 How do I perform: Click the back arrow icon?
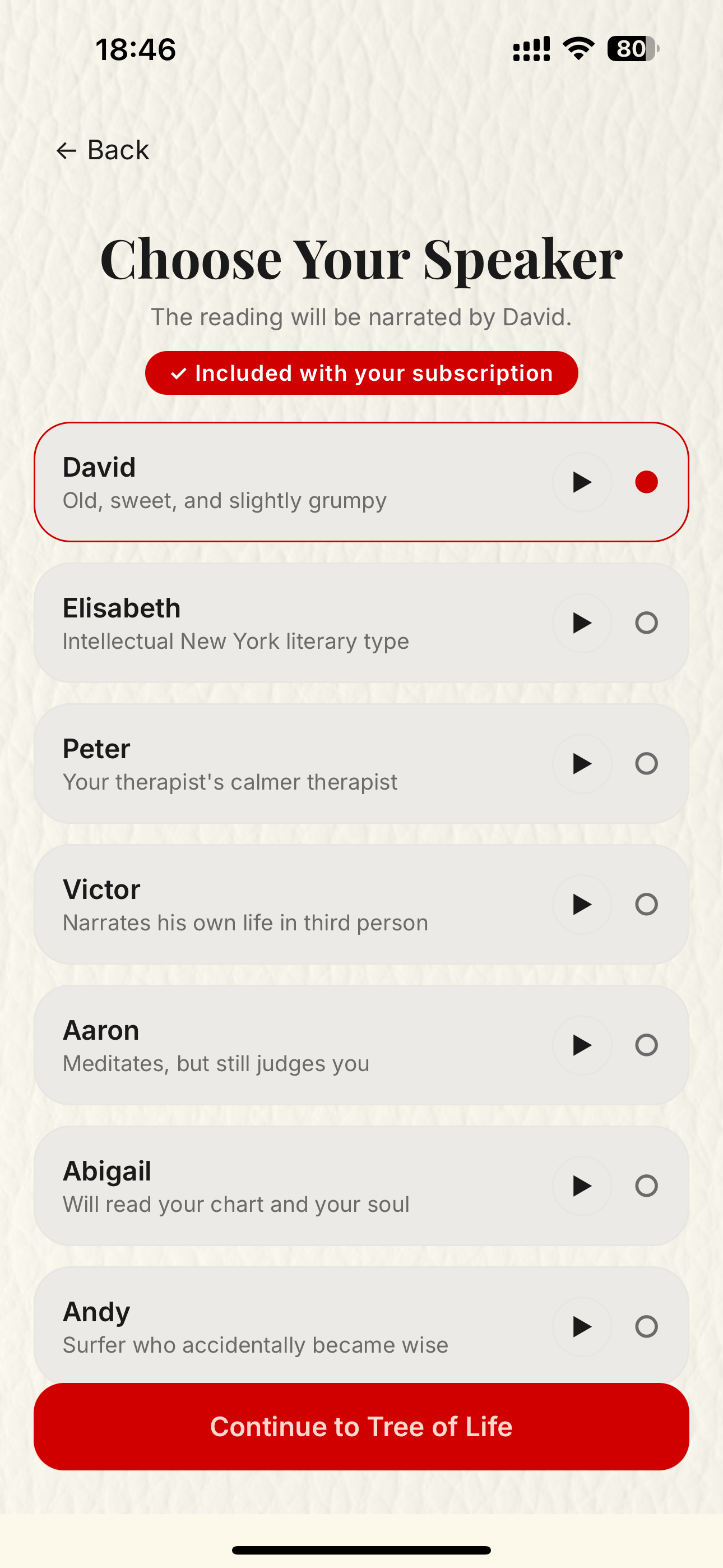67,150
